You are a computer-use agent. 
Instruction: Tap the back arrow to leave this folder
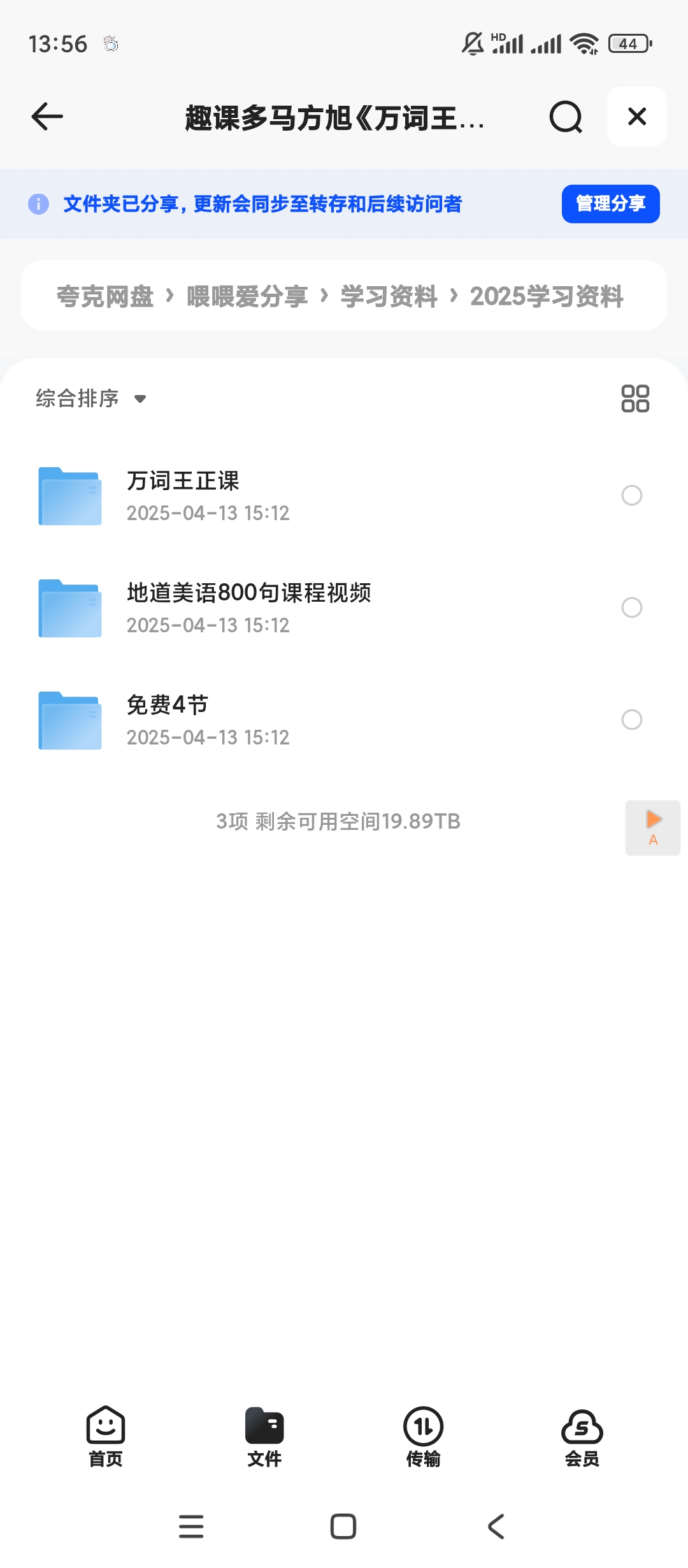(45, 117)
